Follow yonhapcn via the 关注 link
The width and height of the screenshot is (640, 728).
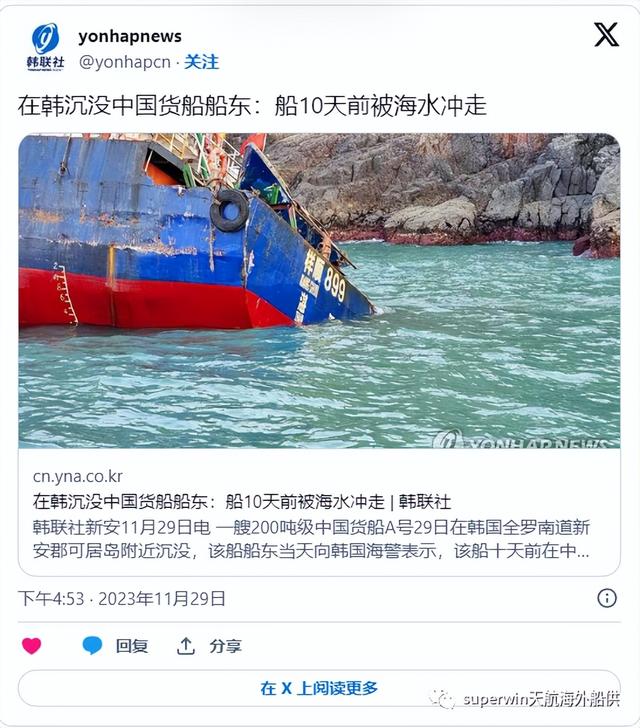202,62
